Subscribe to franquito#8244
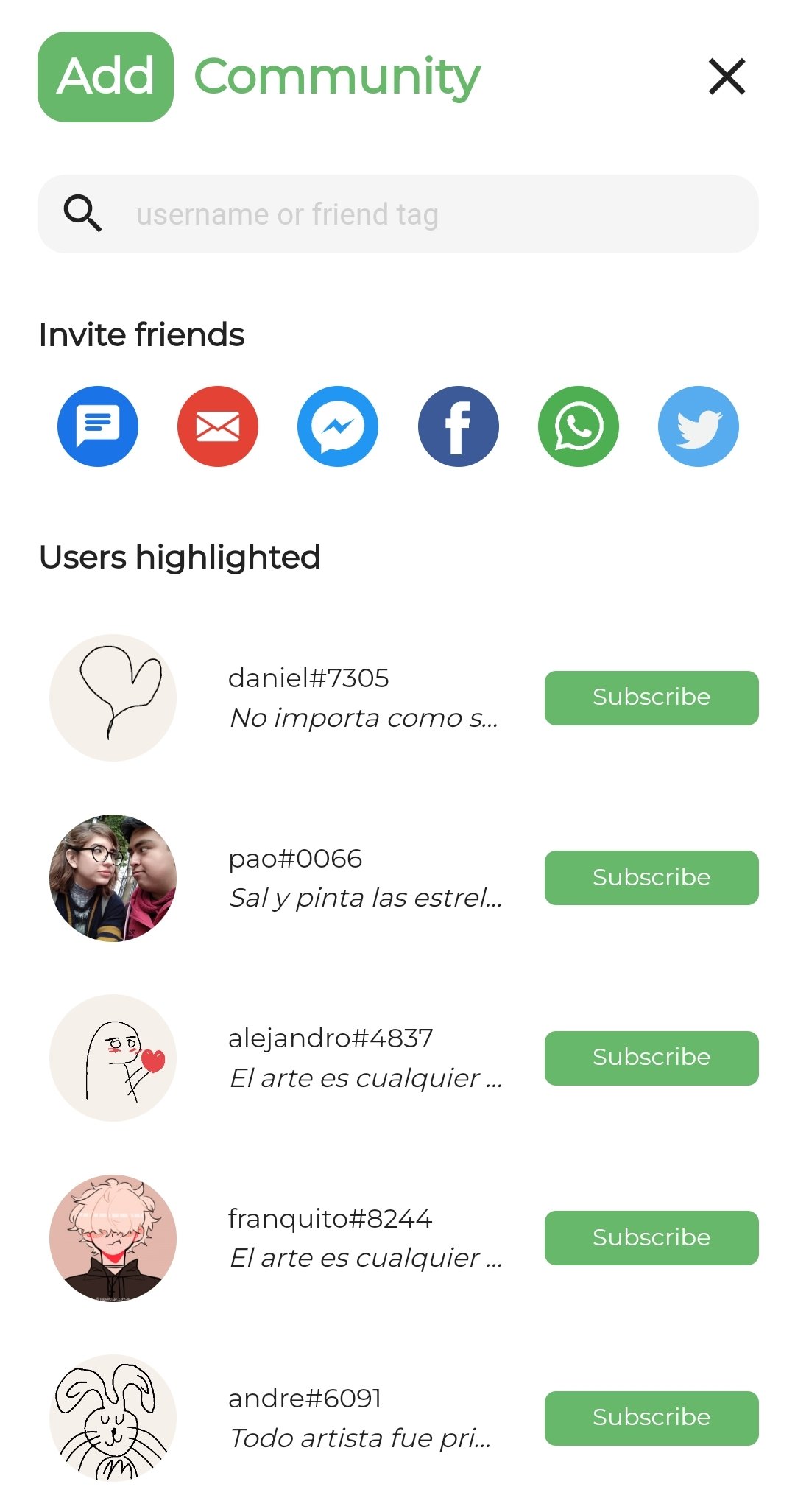795x1512 pixels. pos(651,1238)
